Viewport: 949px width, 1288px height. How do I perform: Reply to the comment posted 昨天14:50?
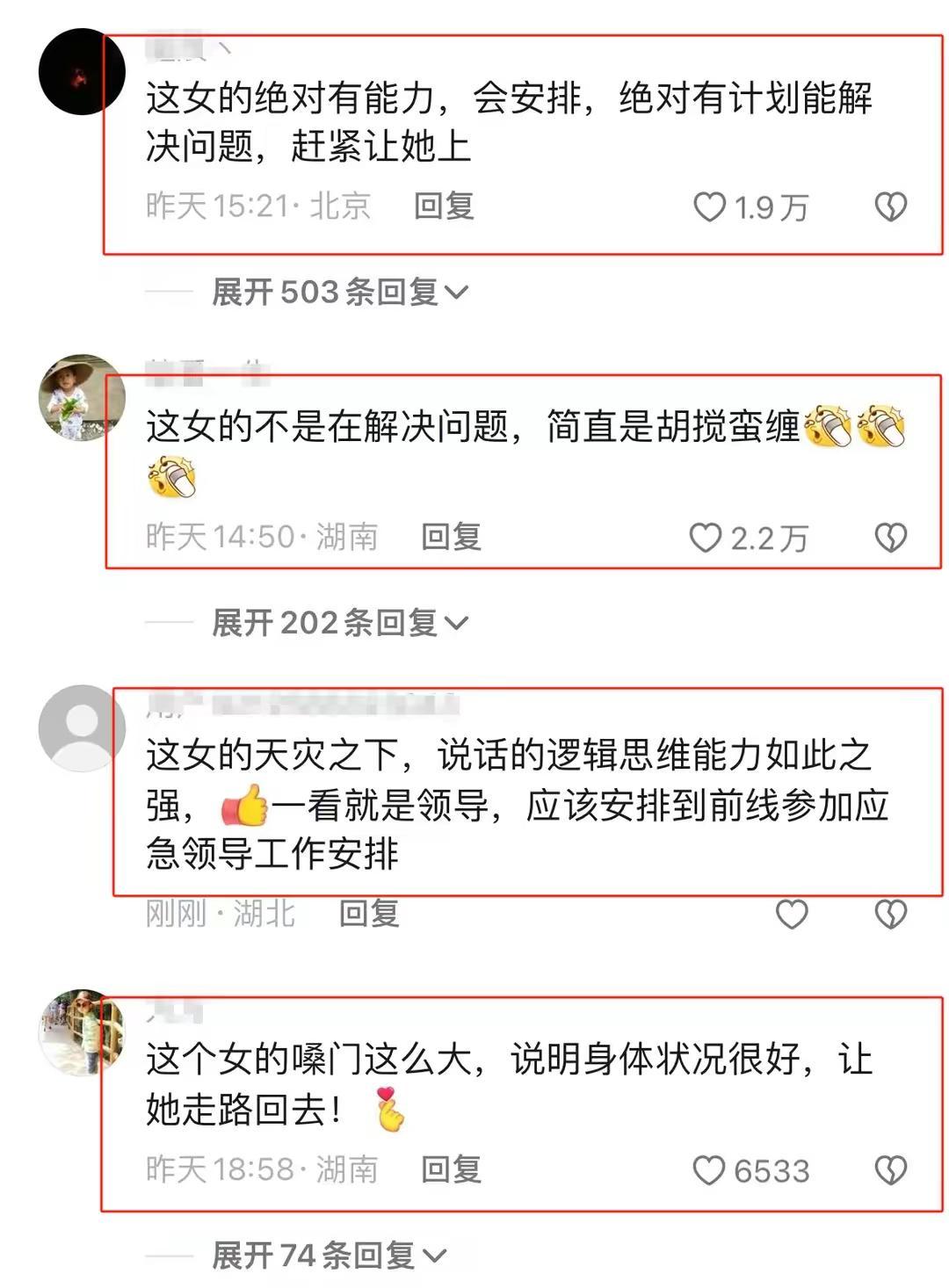tap(451, 537)
